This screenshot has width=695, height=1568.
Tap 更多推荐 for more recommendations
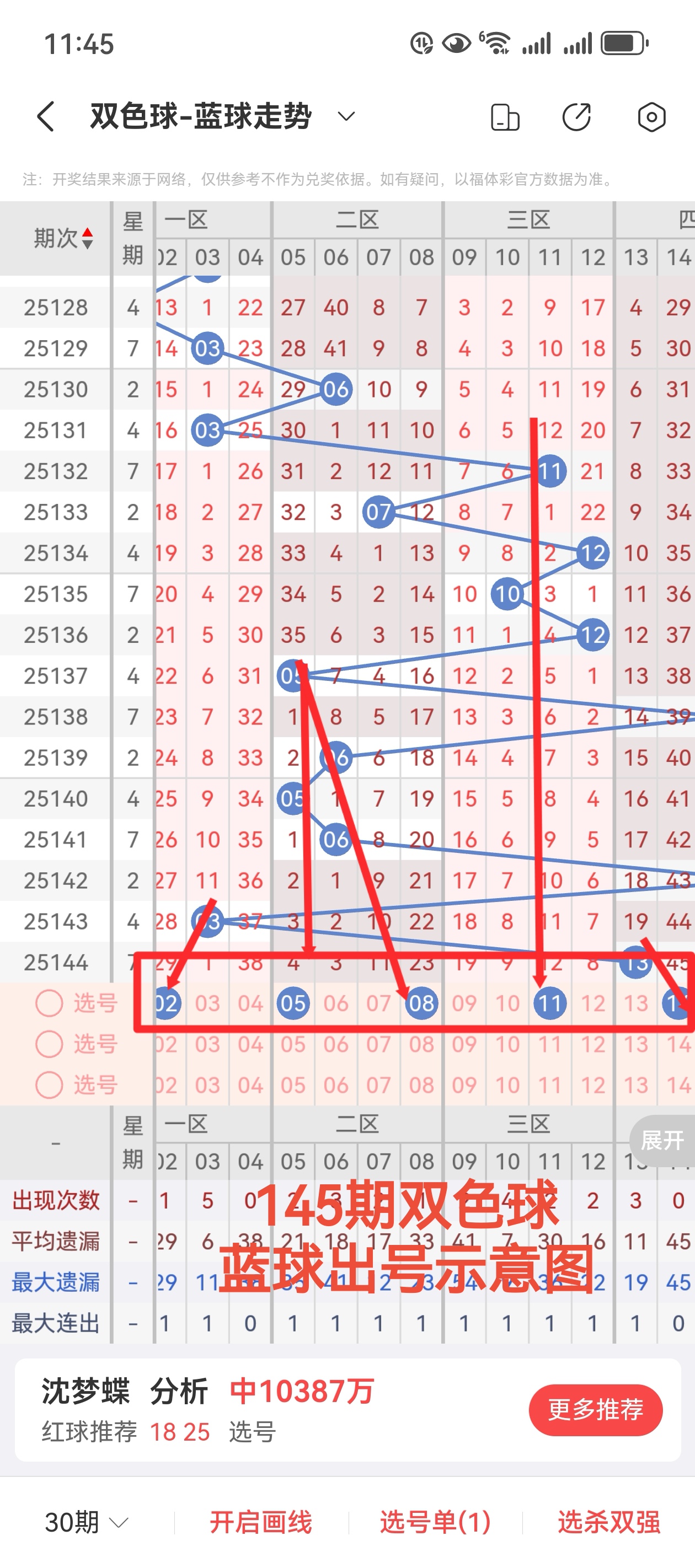point(595,1410)
